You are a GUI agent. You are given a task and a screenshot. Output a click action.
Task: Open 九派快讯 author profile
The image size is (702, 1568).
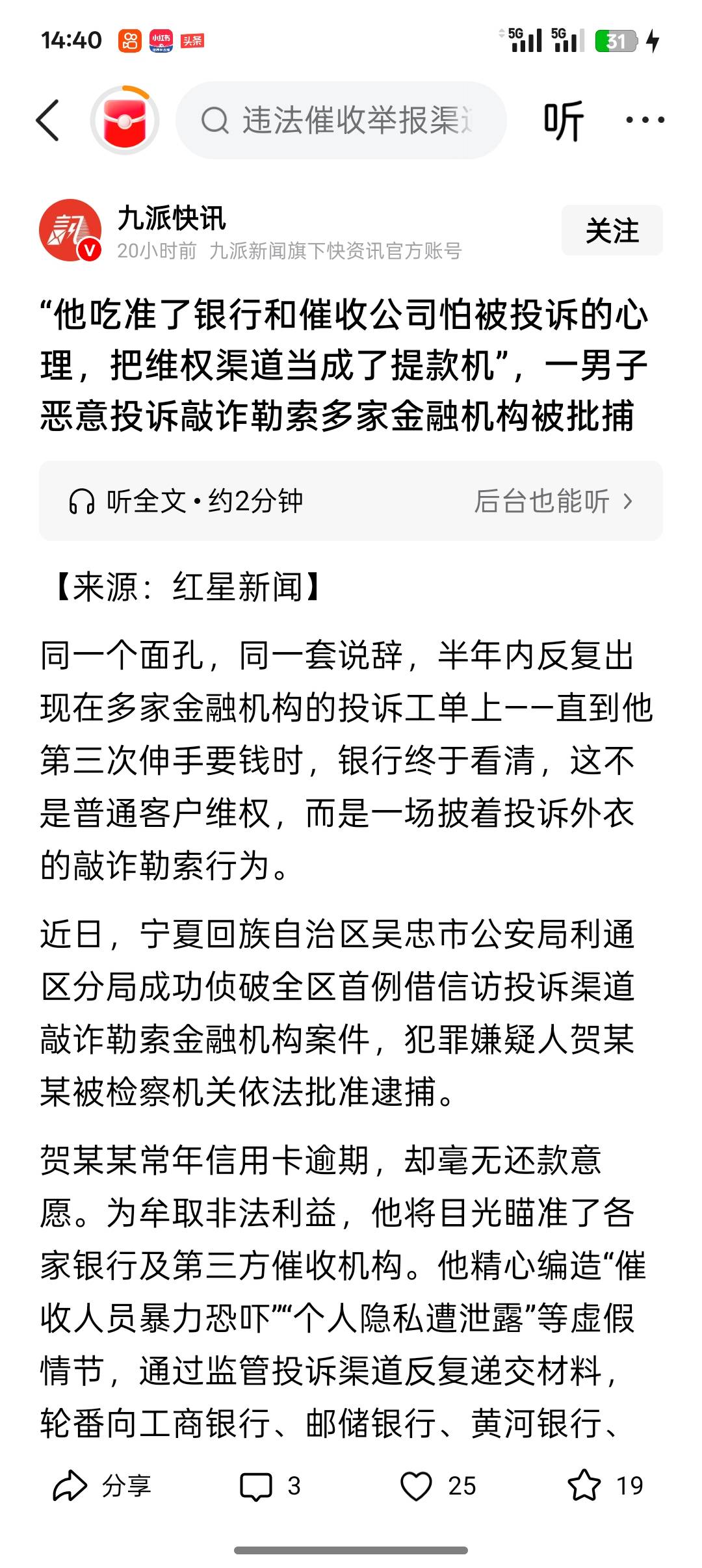tap(172, 218)
